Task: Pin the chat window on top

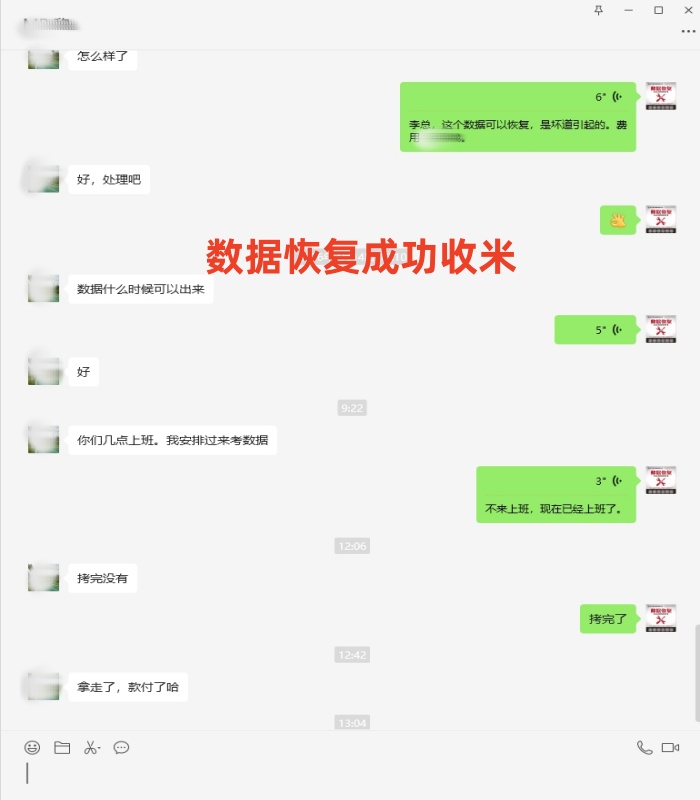Action: click(x=598, y=10)
